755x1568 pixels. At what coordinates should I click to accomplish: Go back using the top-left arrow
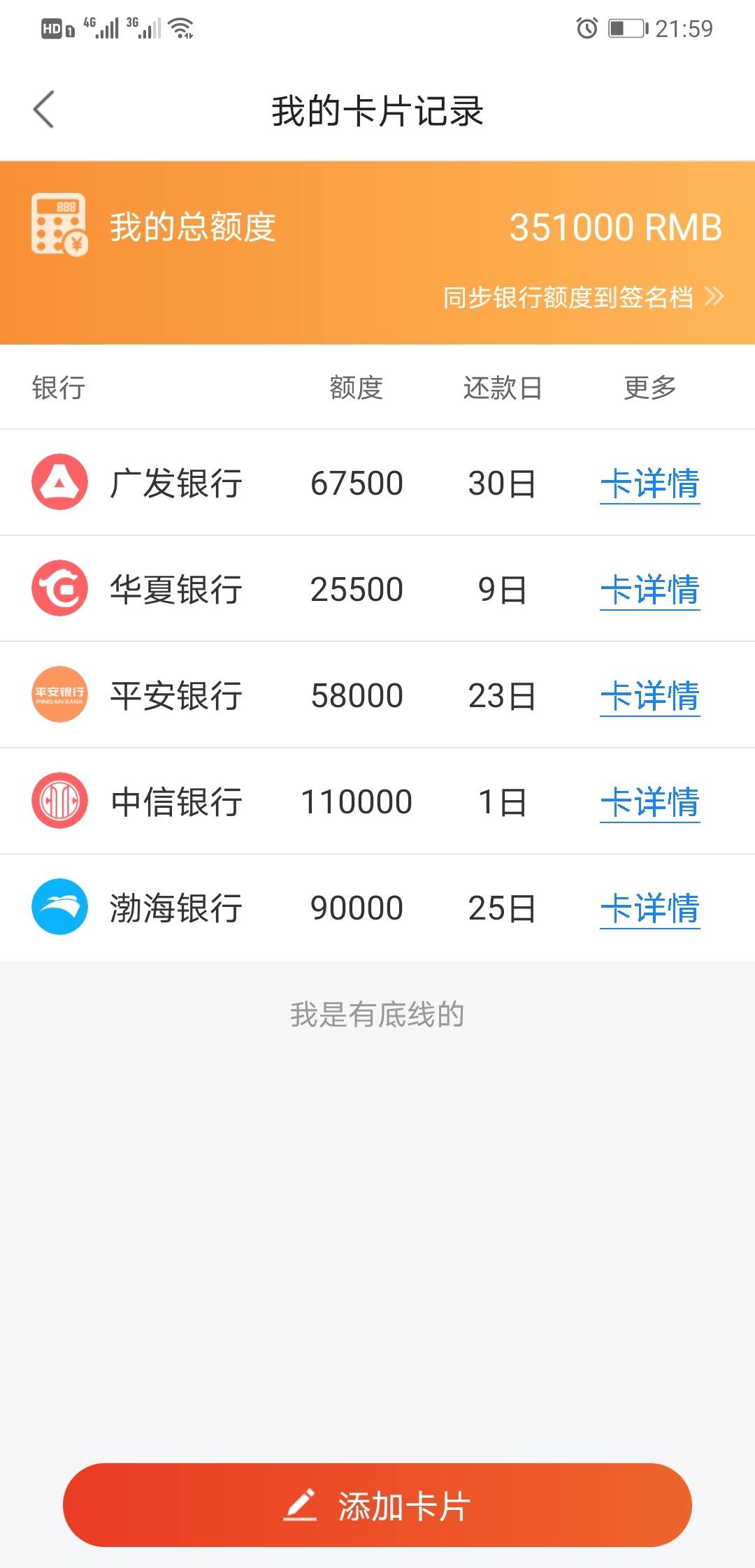coord(43,110)
